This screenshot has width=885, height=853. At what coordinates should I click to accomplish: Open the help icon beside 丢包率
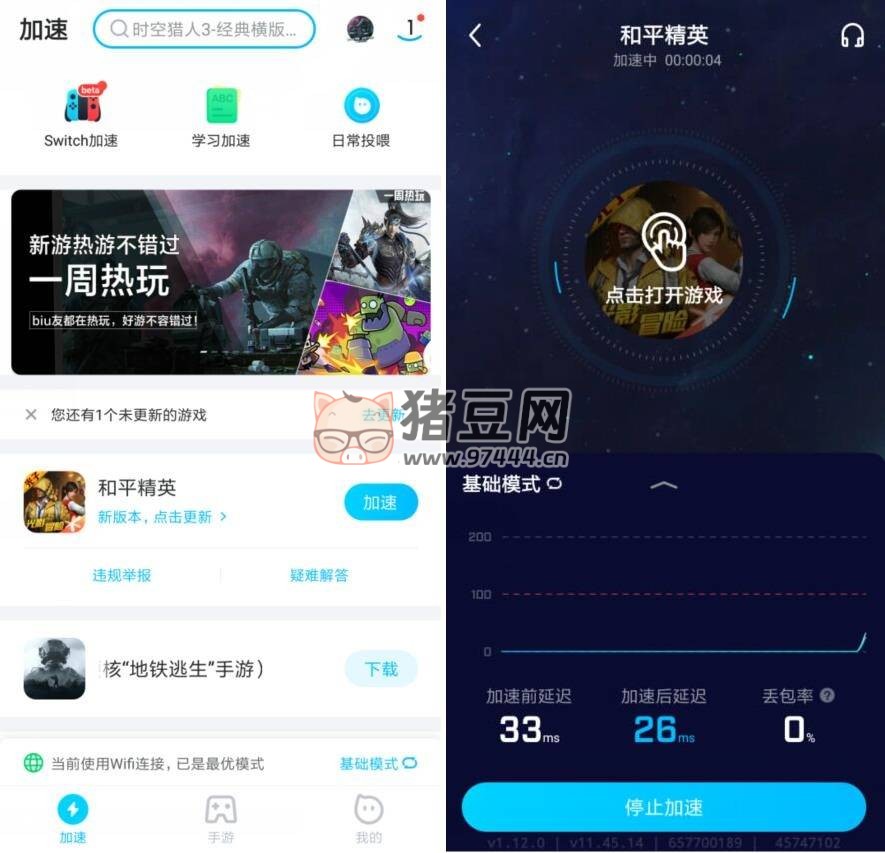pyautogui.click(x=827, y=695)
